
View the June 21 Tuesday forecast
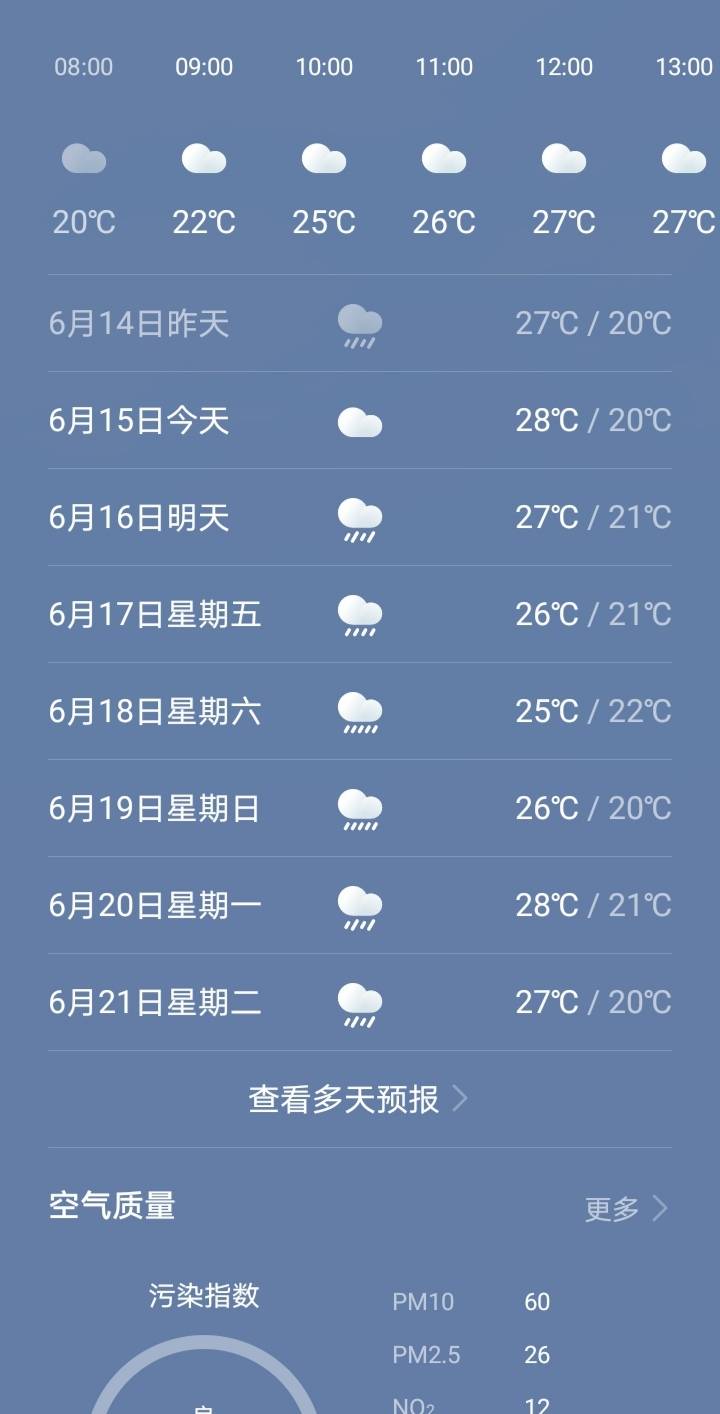pyautogui.click(x=359, y=1003)
